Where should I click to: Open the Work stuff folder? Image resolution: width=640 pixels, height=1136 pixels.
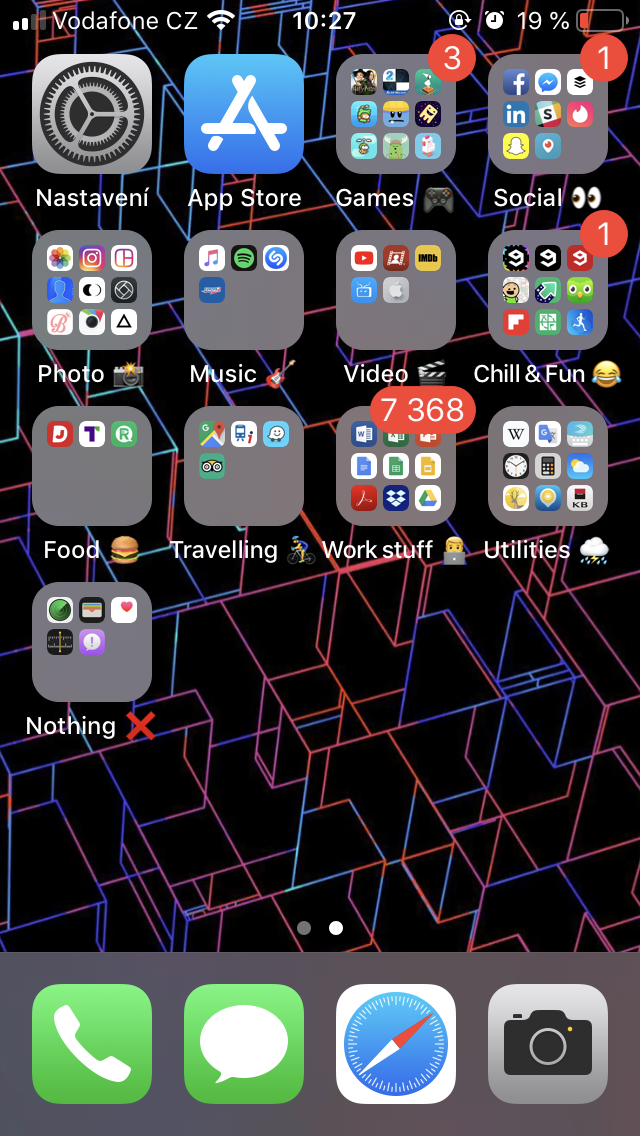pyautogui.click(x=396, y=466)
